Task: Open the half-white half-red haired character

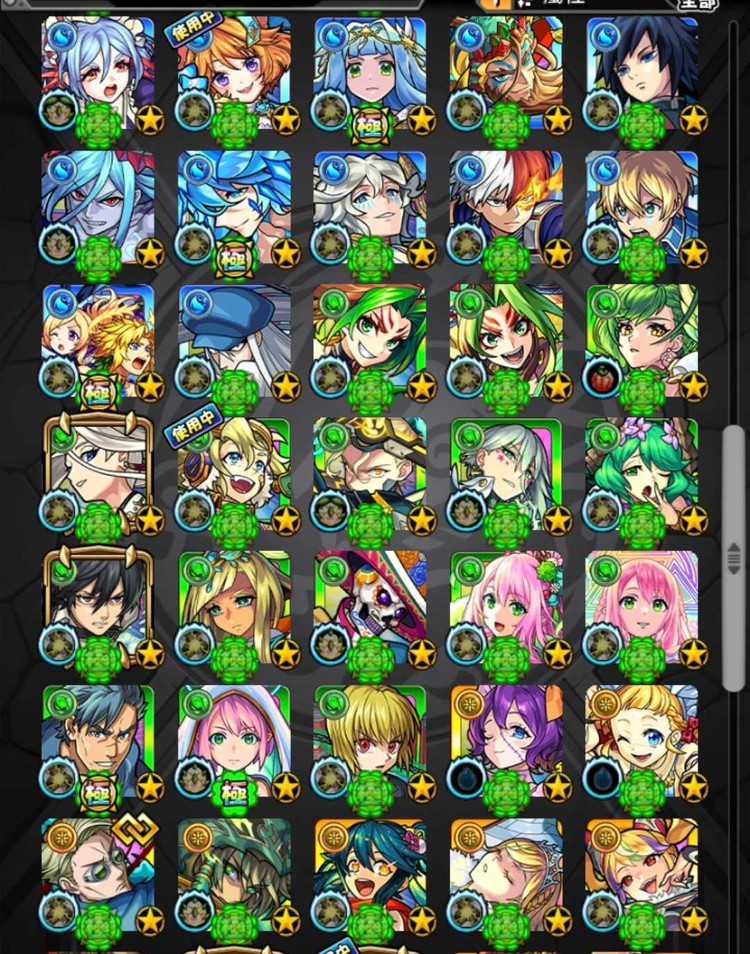Action: point(505,205)
